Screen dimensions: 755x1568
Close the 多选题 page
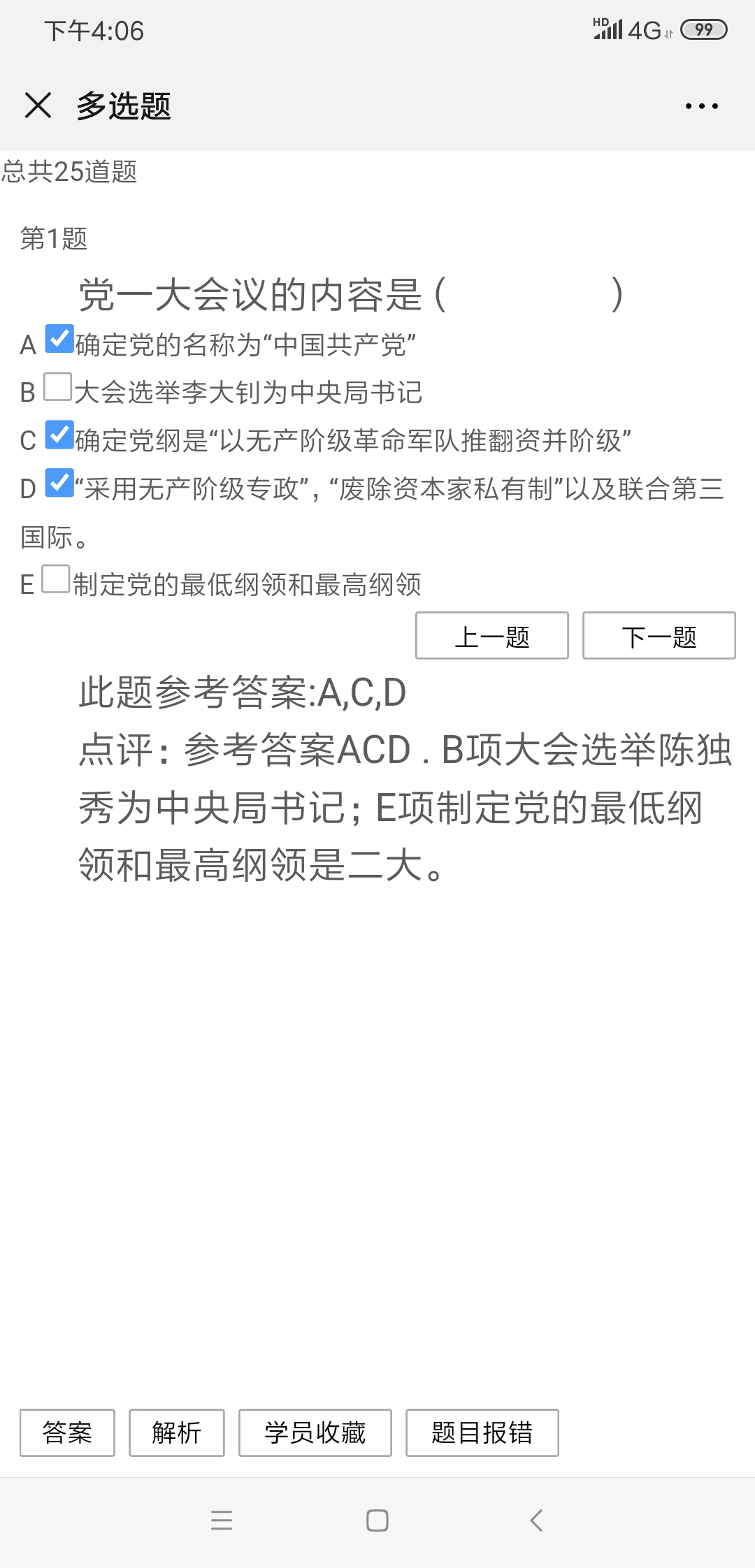pos(38,106)
